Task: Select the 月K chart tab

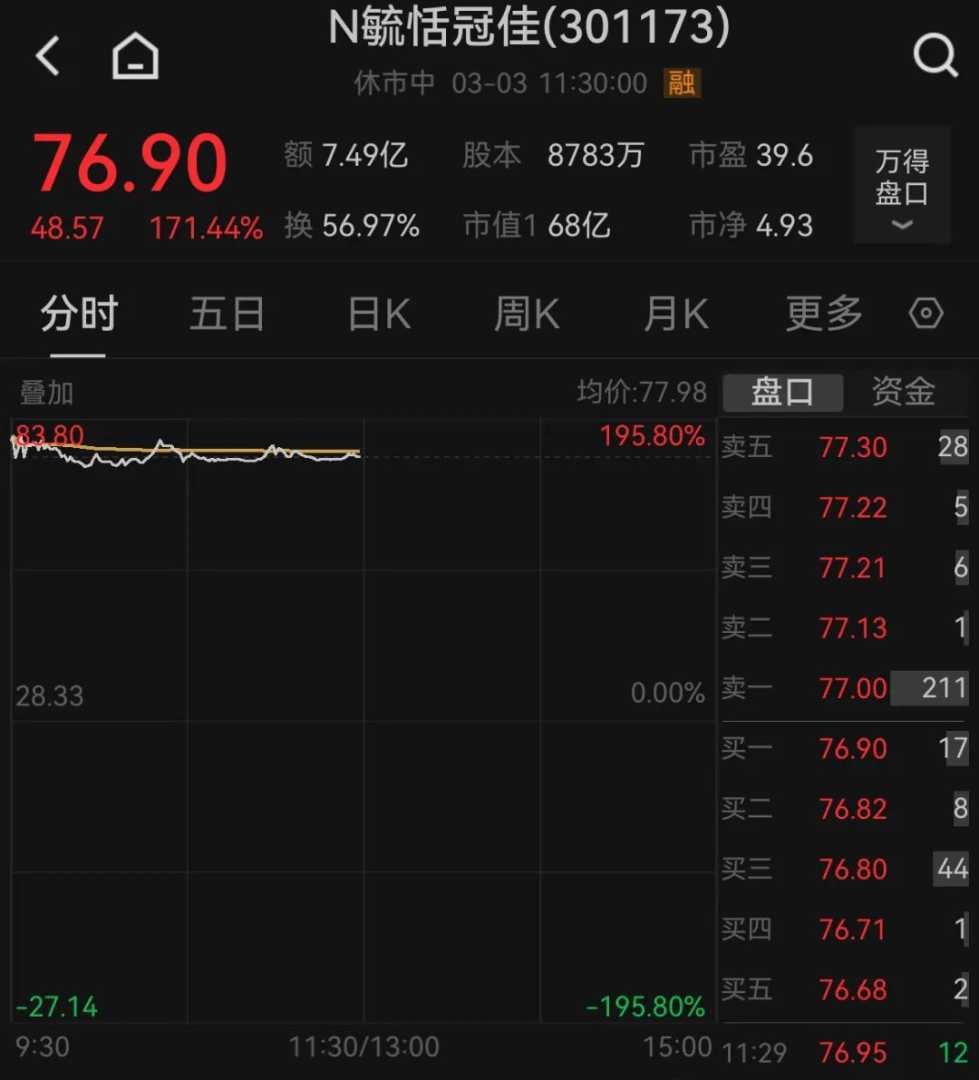Action: click(676, 315)
